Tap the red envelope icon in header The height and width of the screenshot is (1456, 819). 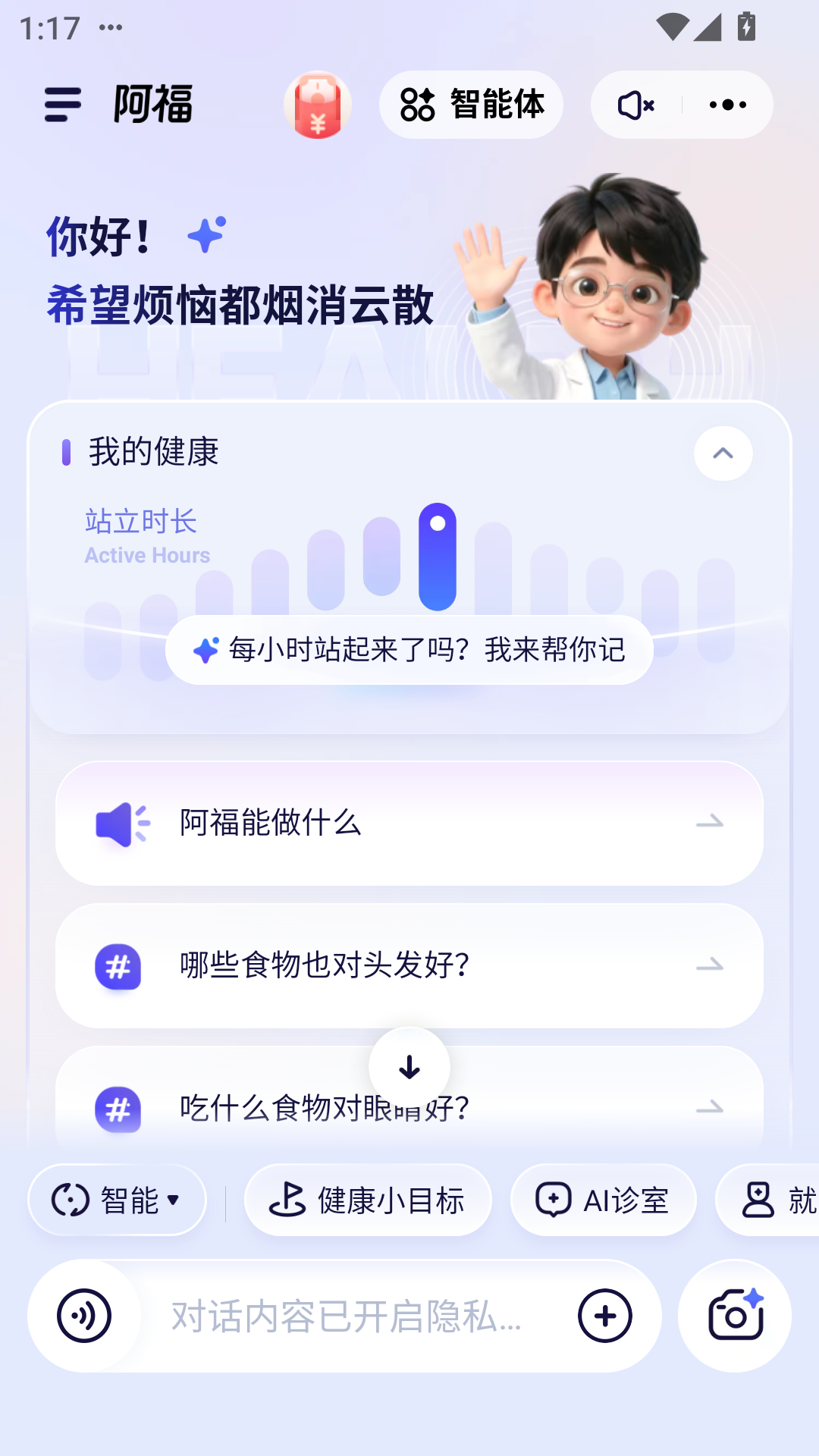pyautogui.click(x=317, y=106)
